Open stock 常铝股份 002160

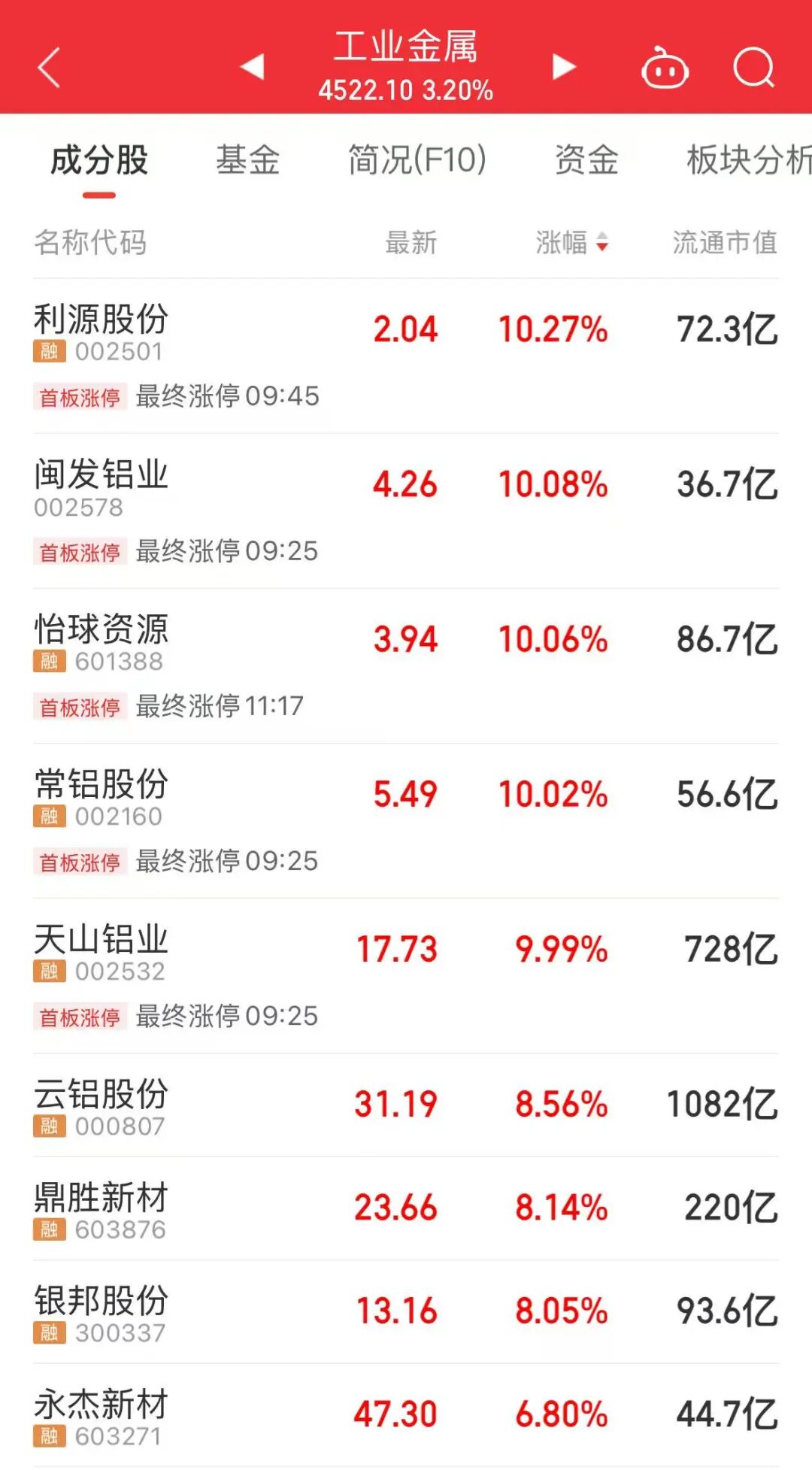pyautogui.click(x=101, y=796)
